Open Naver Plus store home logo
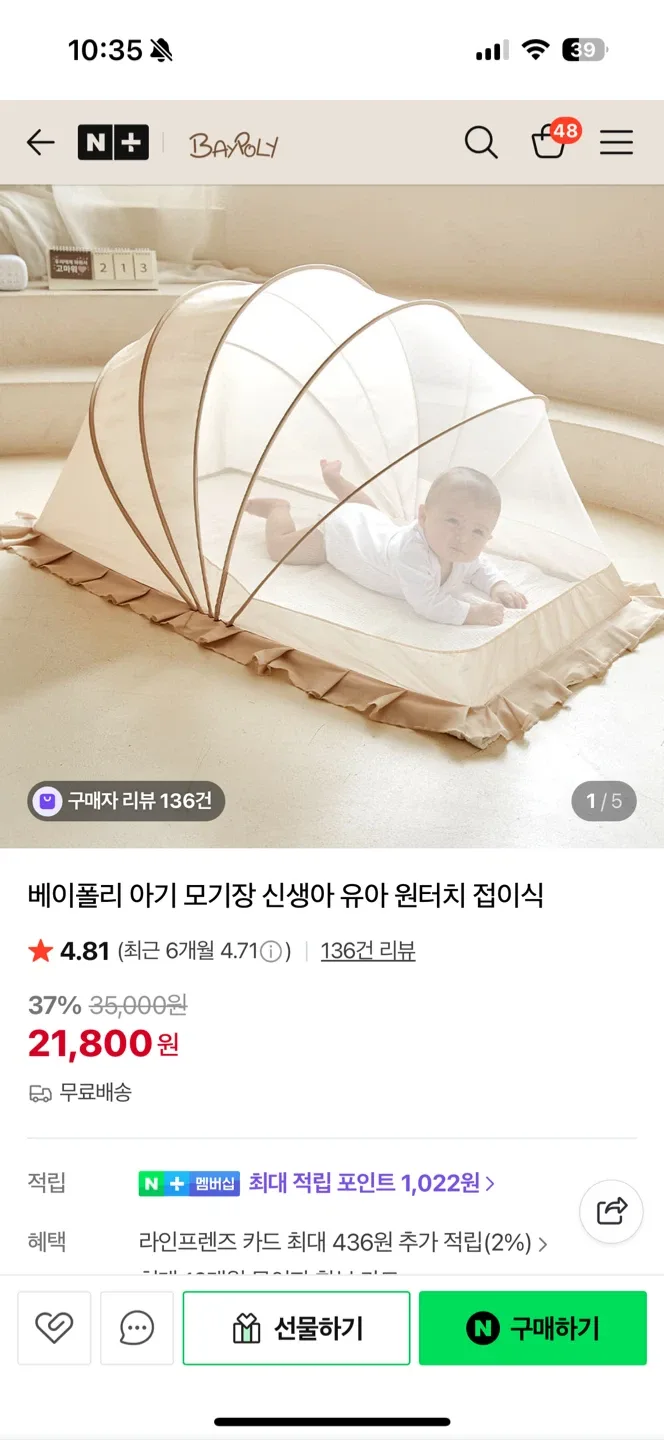The height and width of the screenshot is (1440, 664). pyautogui.click(x=113, y=143)
